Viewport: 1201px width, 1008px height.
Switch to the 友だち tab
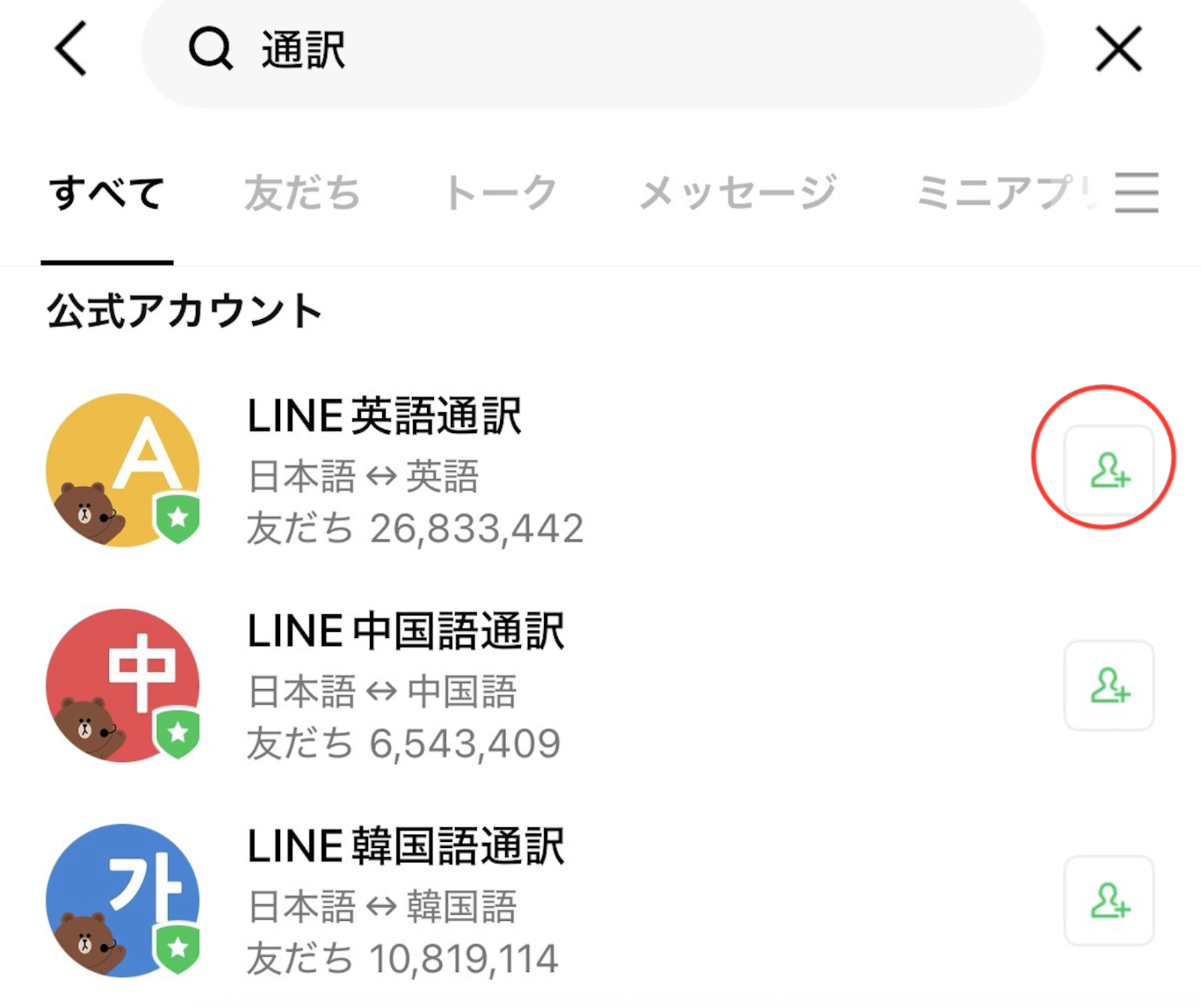click(x=302, y=193)
